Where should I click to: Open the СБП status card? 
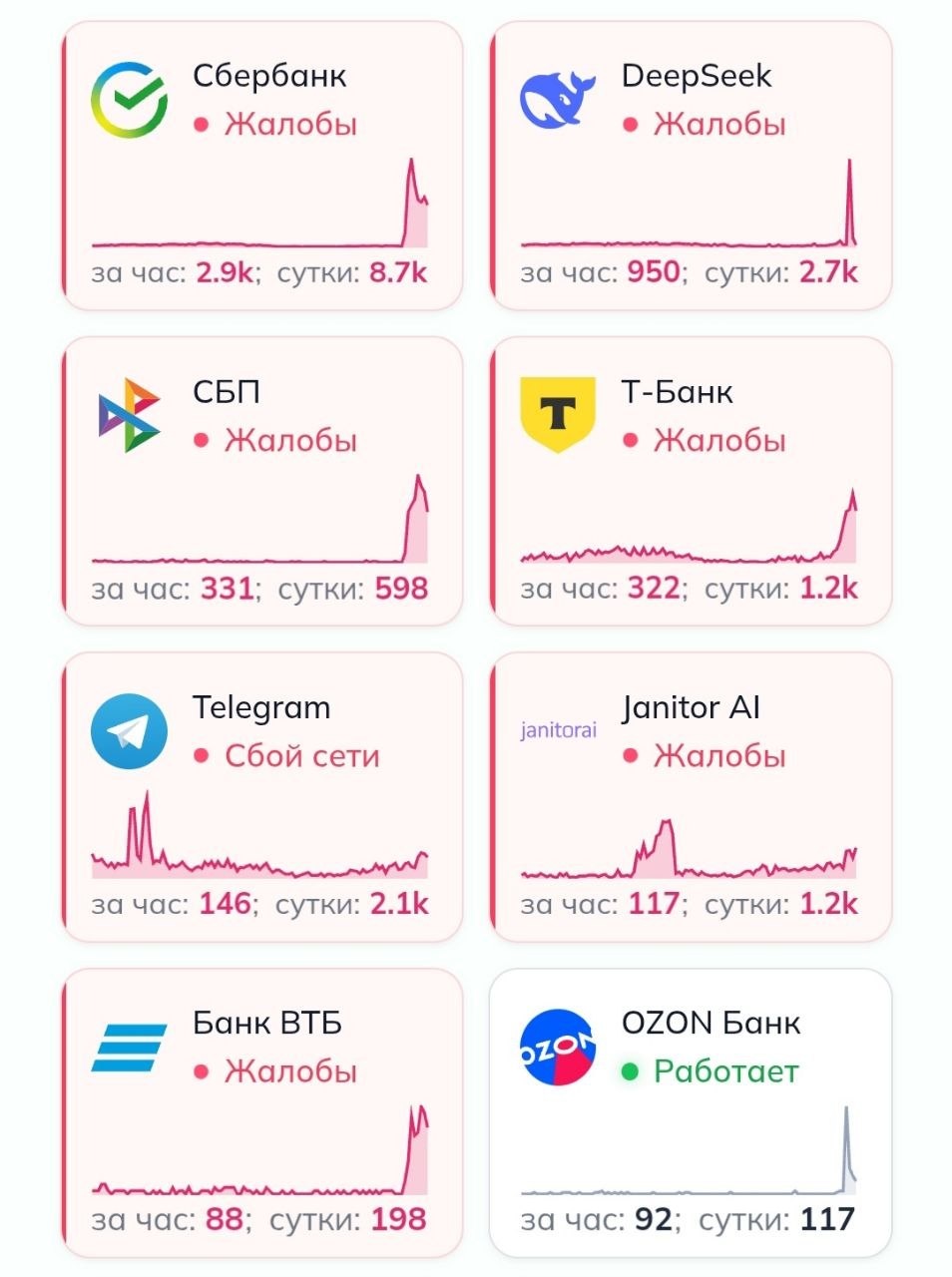pyautogui.click(x=262, y=481)
